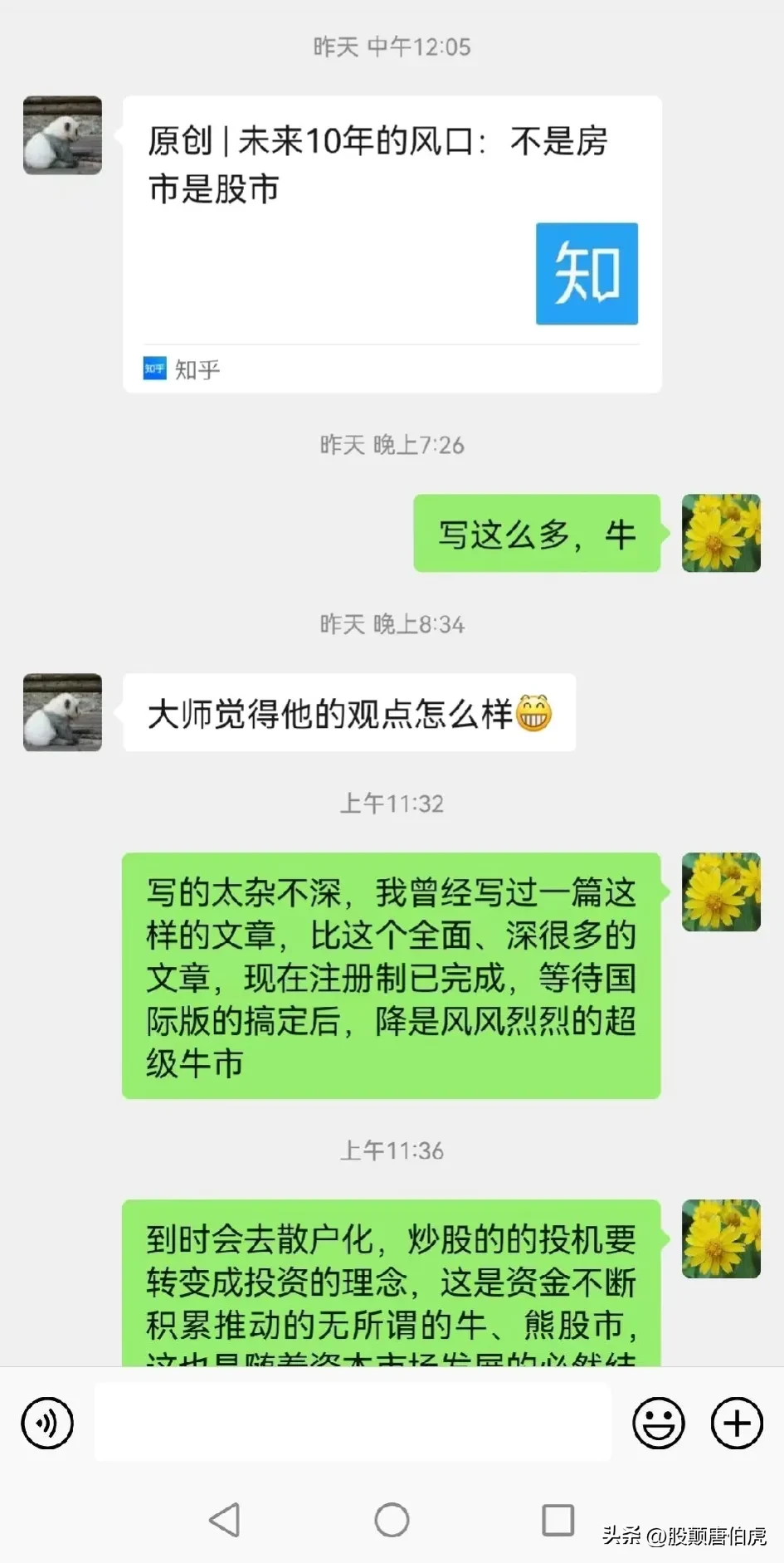Open the shared Zhihu article card

tap(392, 243)
